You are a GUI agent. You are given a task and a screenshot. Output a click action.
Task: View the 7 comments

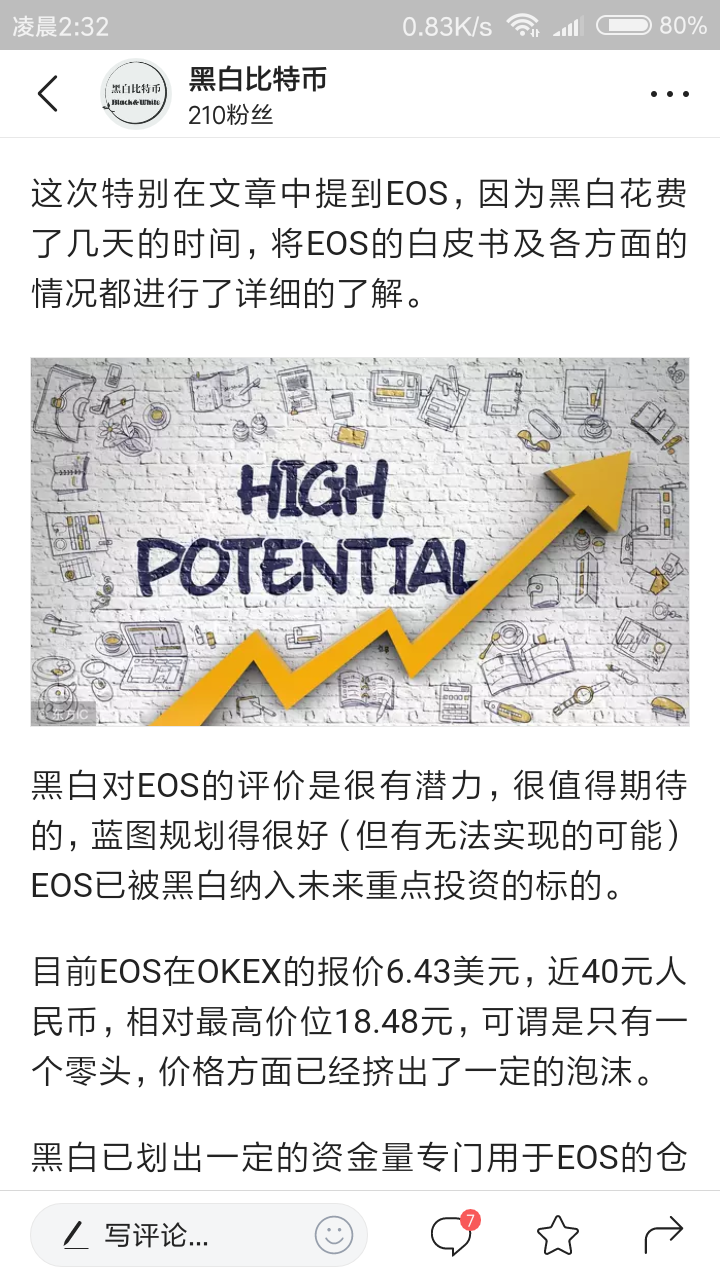click(x=451, y=1236)
